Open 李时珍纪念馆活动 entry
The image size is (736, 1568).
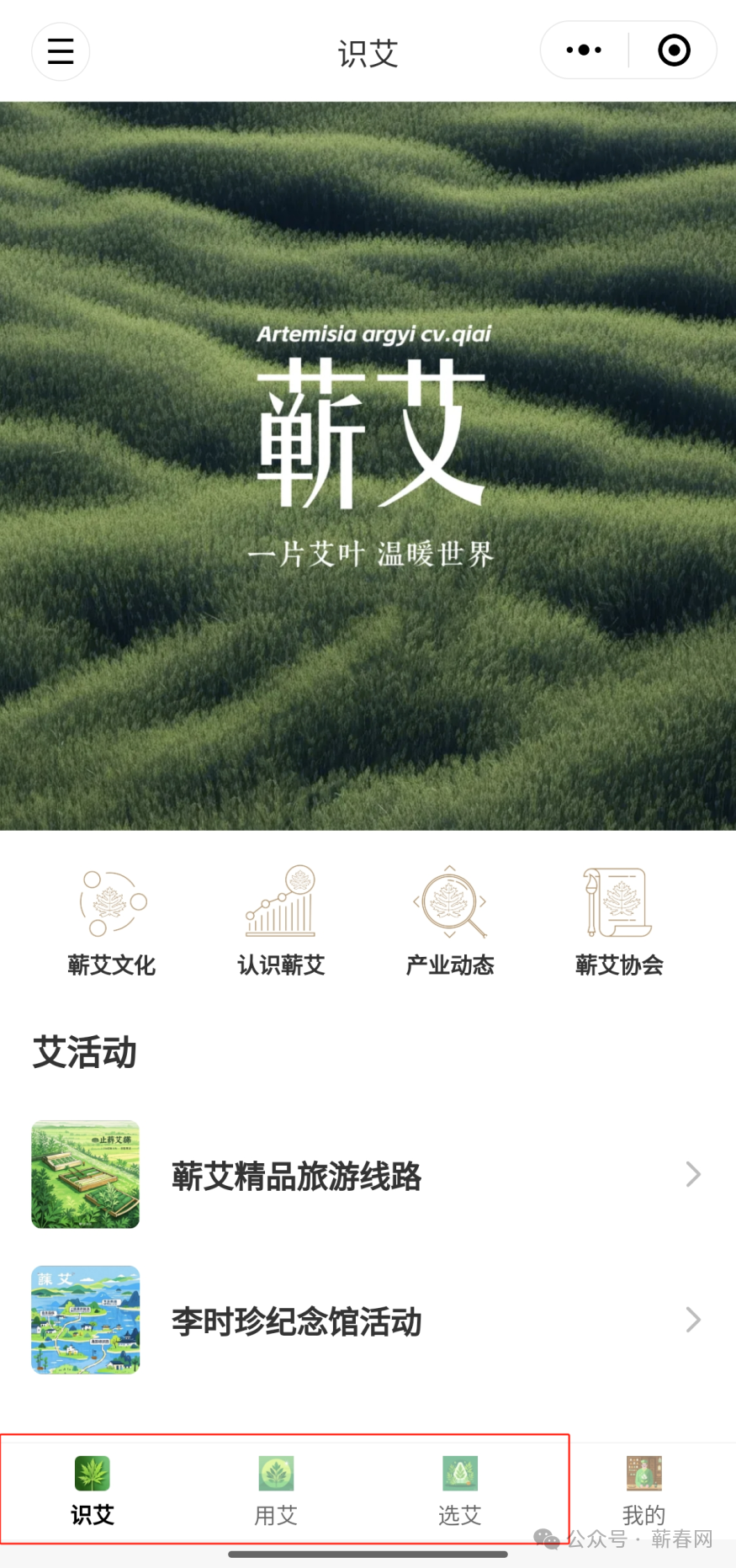point(367,1321)
